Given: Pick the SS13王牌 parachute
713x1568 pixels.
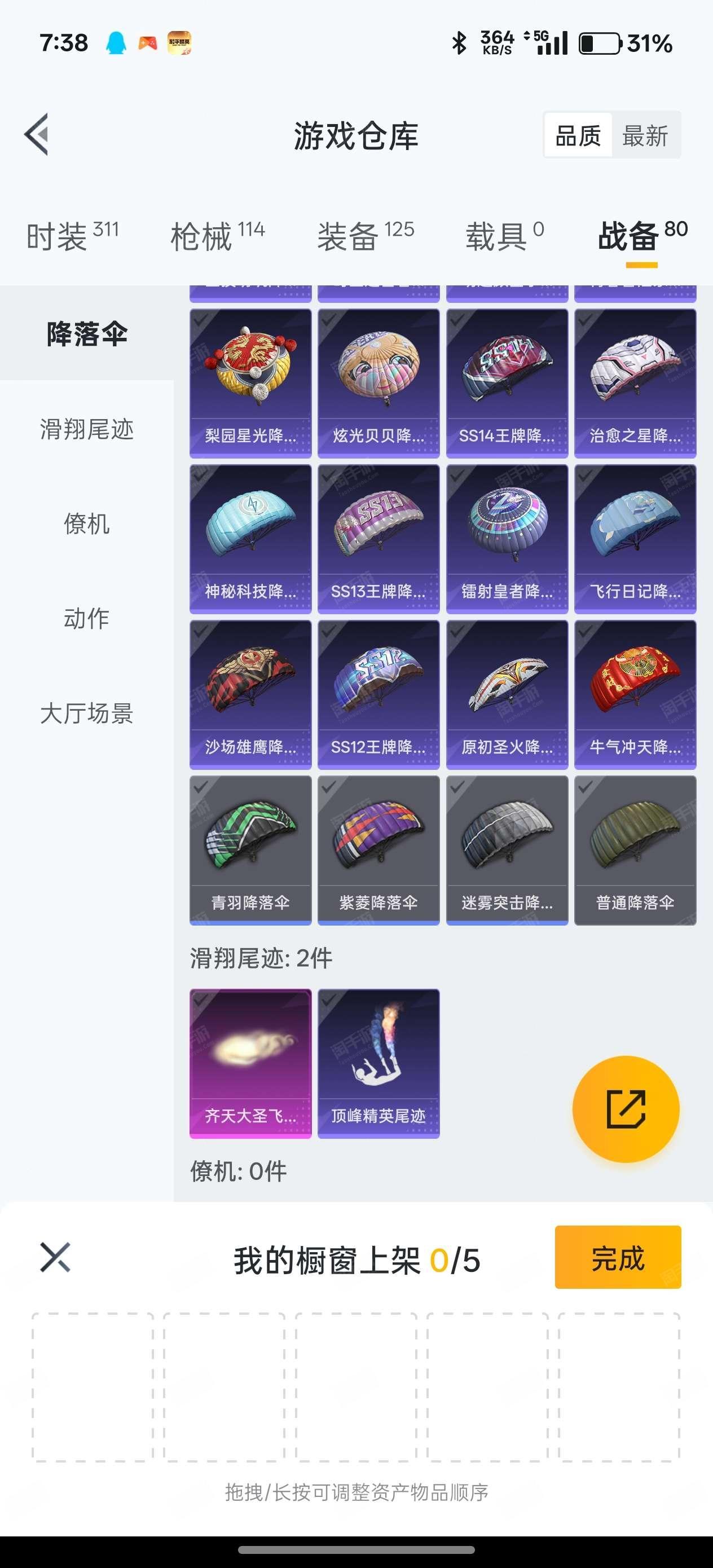Looking at the screenshot, I should pyautogui.click(x=378, y=539).
